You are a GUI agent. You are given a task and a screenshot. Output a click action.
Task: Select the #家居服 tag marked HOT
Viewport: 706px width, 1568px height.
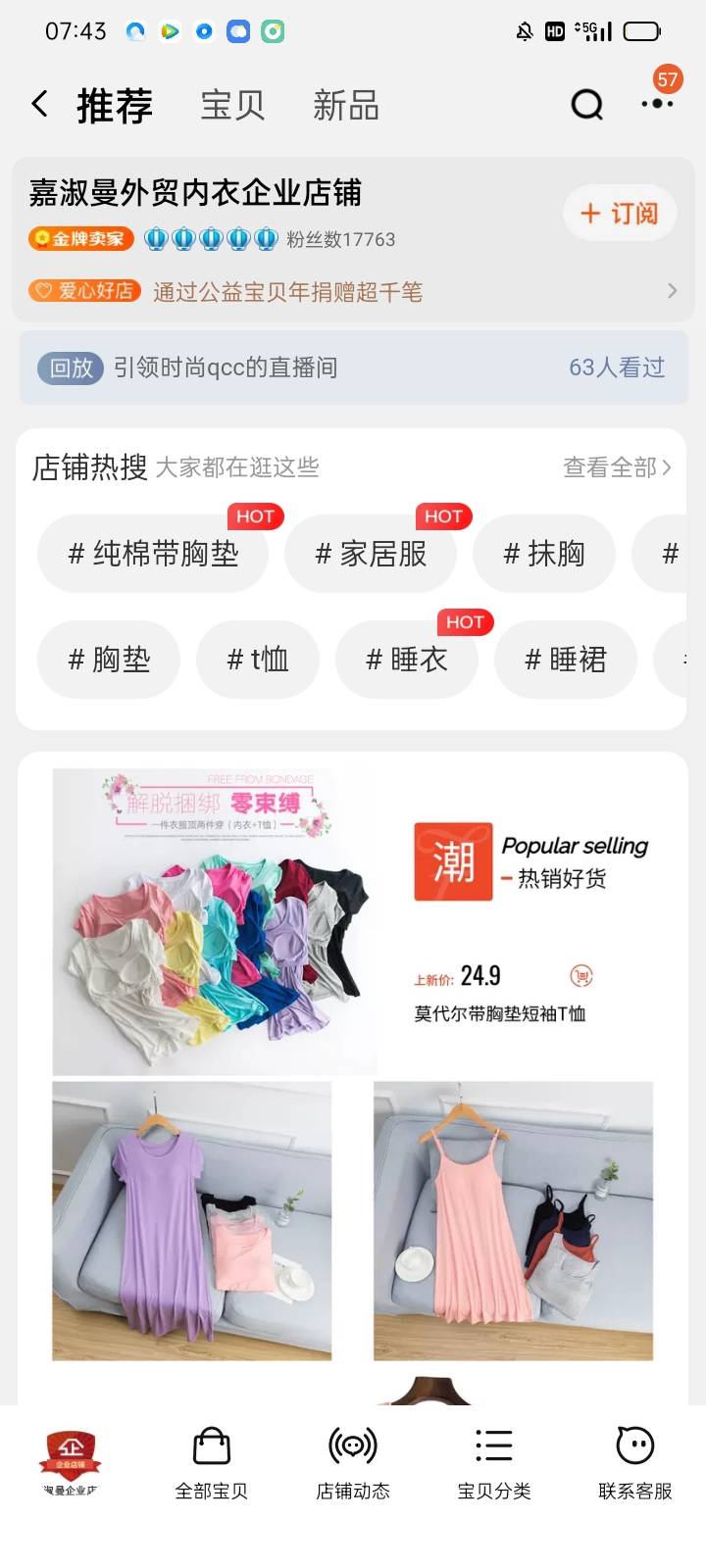(370, 554)
